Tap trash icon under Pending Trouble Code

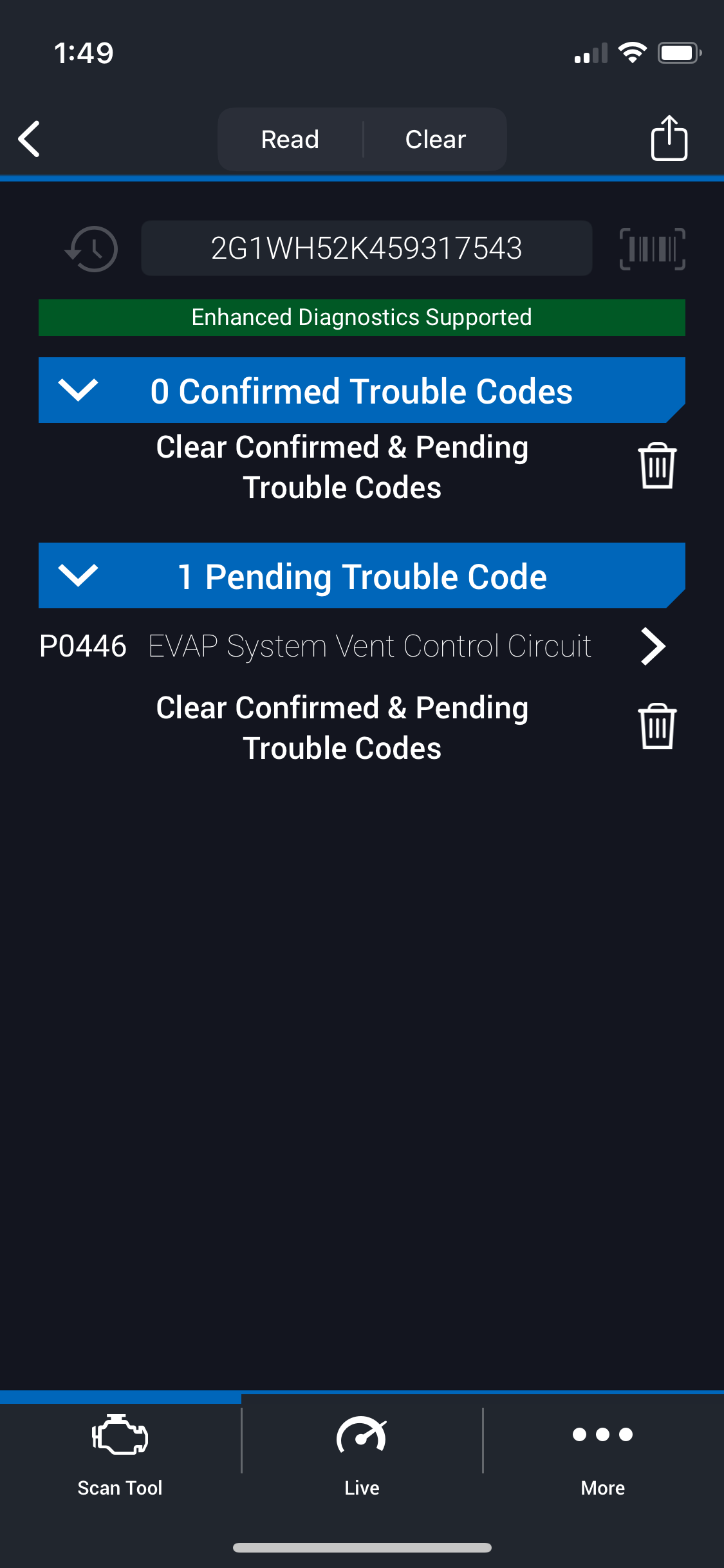coord(657,727)
